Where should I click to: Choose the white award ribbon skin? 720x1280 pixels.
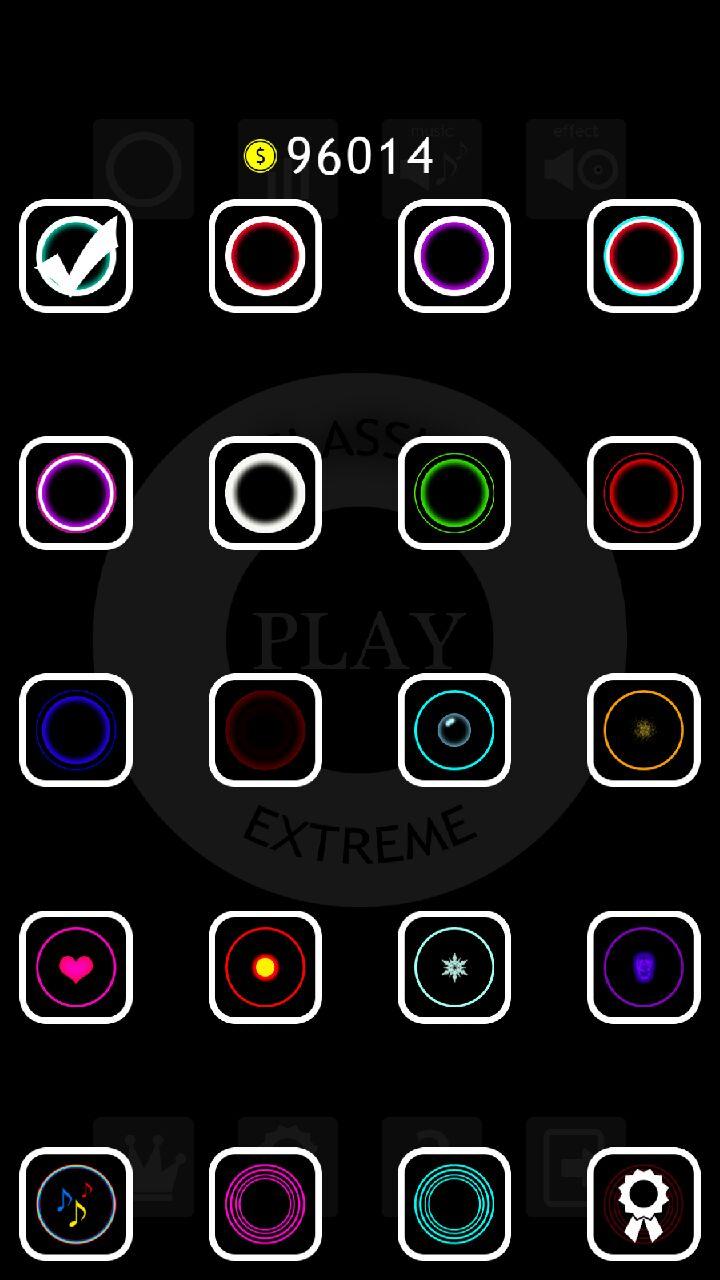pyautogui.click(x=643, y=1204)
